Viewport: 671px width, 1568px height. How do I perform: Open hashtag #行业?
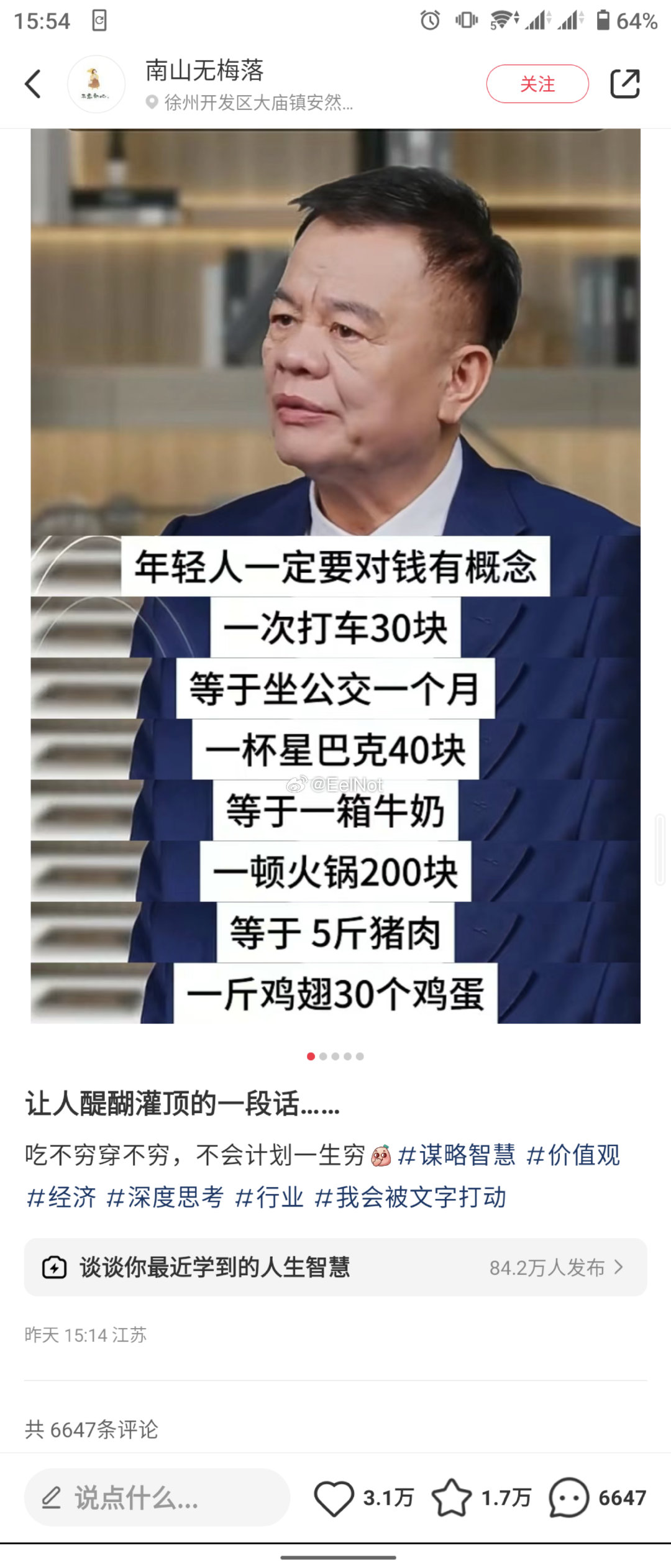(x=269, y=1197)
